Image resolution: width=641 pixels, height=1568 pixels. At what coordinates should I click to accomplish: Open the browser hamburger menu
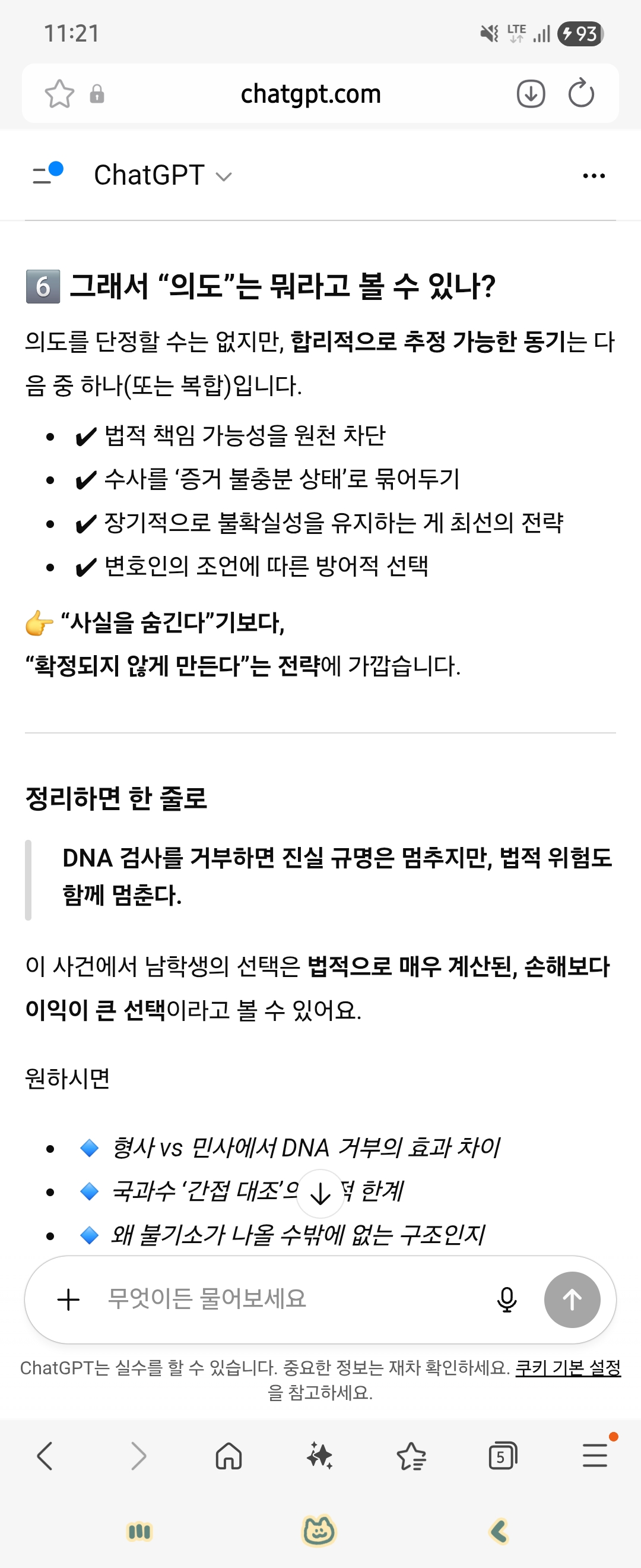click(594, 1456)
